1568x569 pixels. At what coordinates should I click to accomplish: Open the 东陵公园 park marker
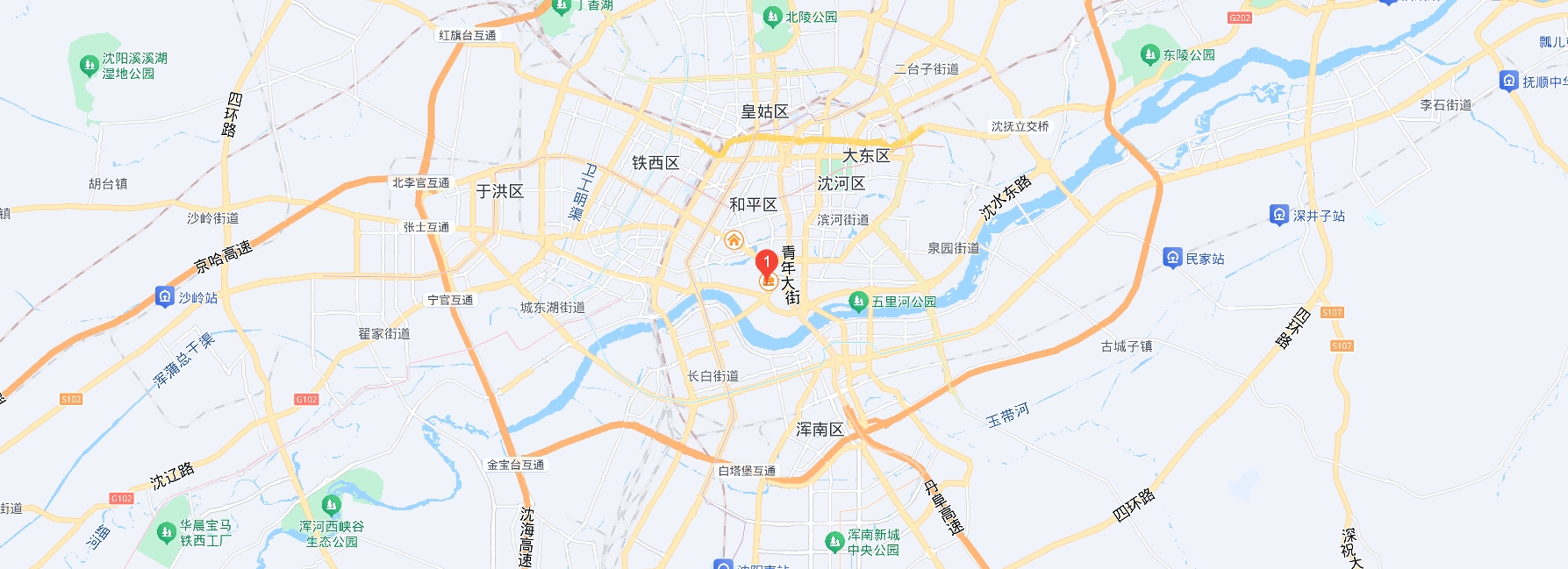click(x=1149, y=54)
